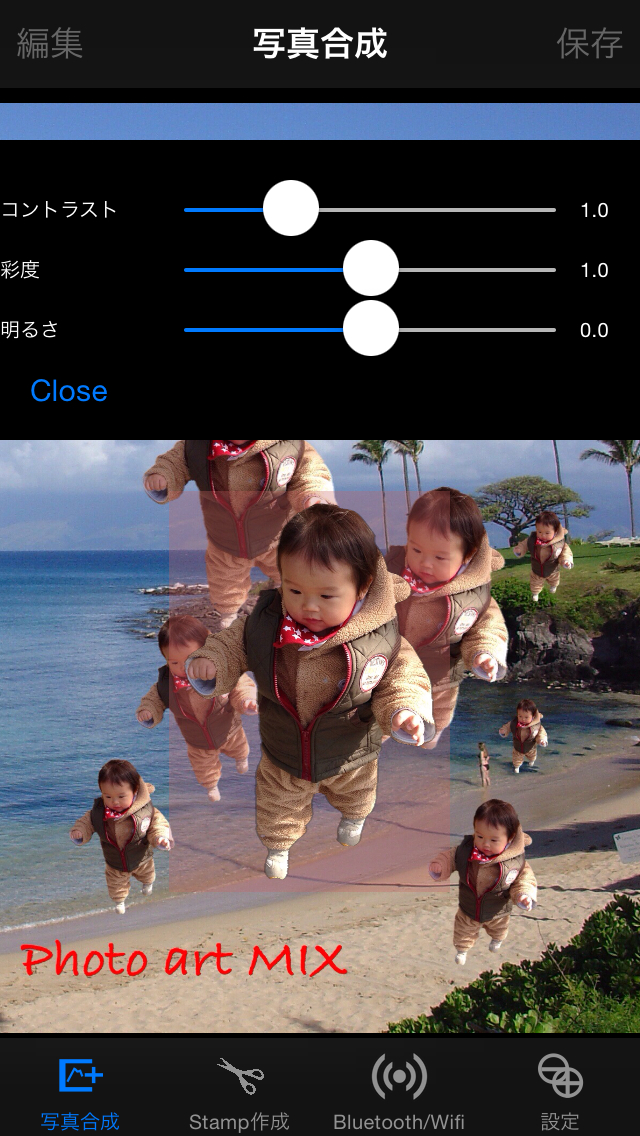This screenshot has height=1136, width=640.
Task: Tap the 明るさ brightness slider
Action: [x=371, y=329]
